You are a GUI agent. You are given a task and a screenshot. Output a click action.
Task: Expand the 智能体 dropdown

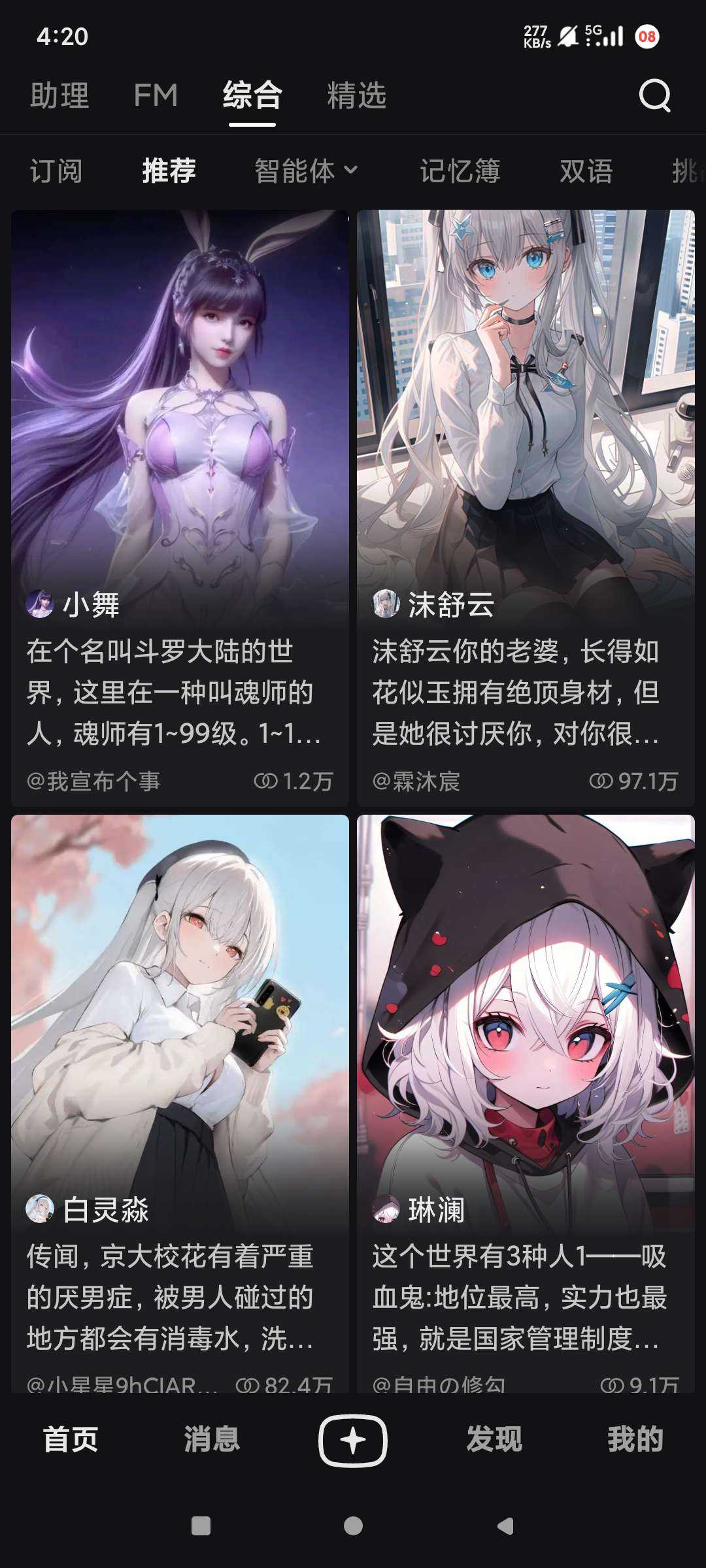point(306,171)
